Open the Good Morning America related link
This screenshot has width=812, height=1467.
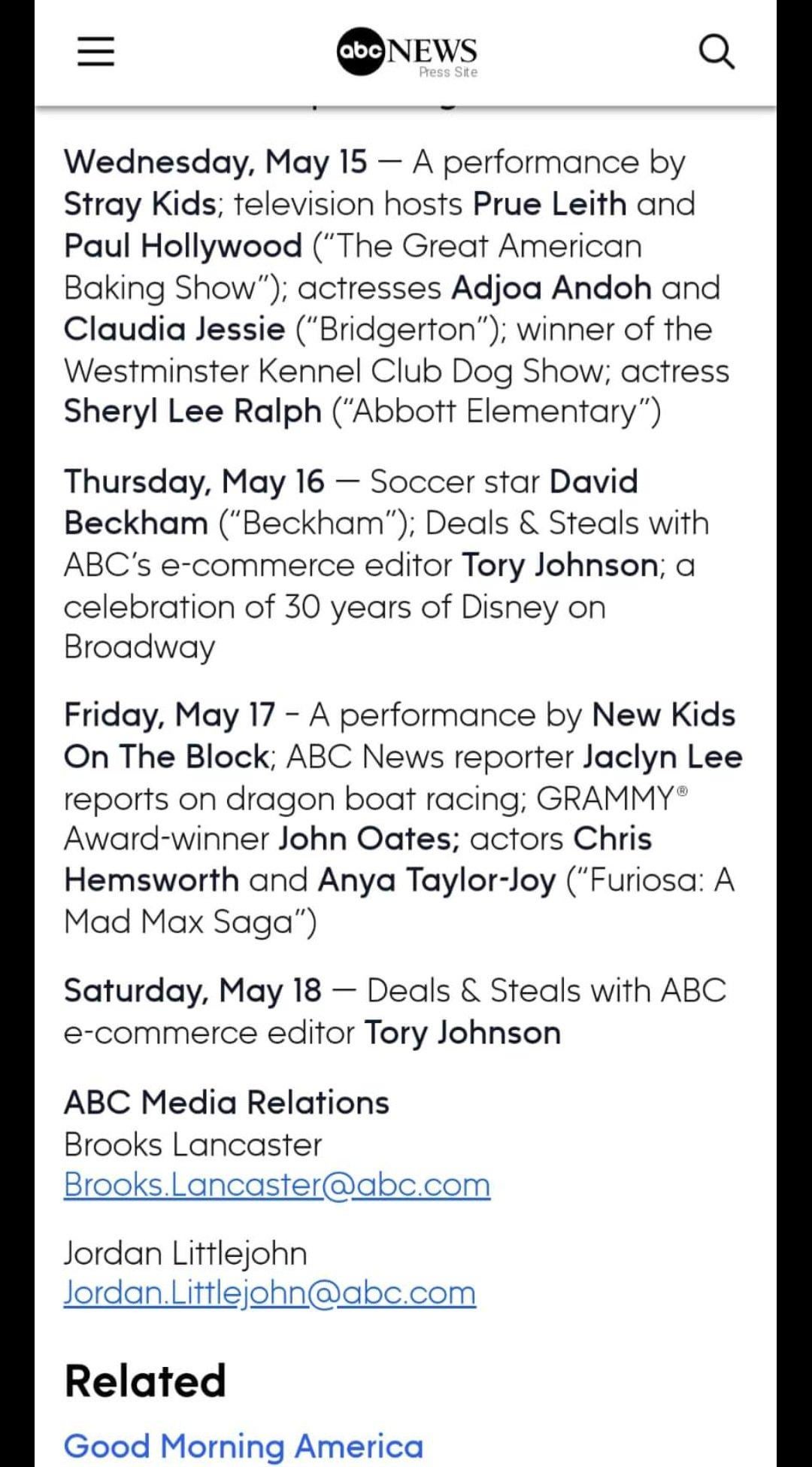[244, 1446]
